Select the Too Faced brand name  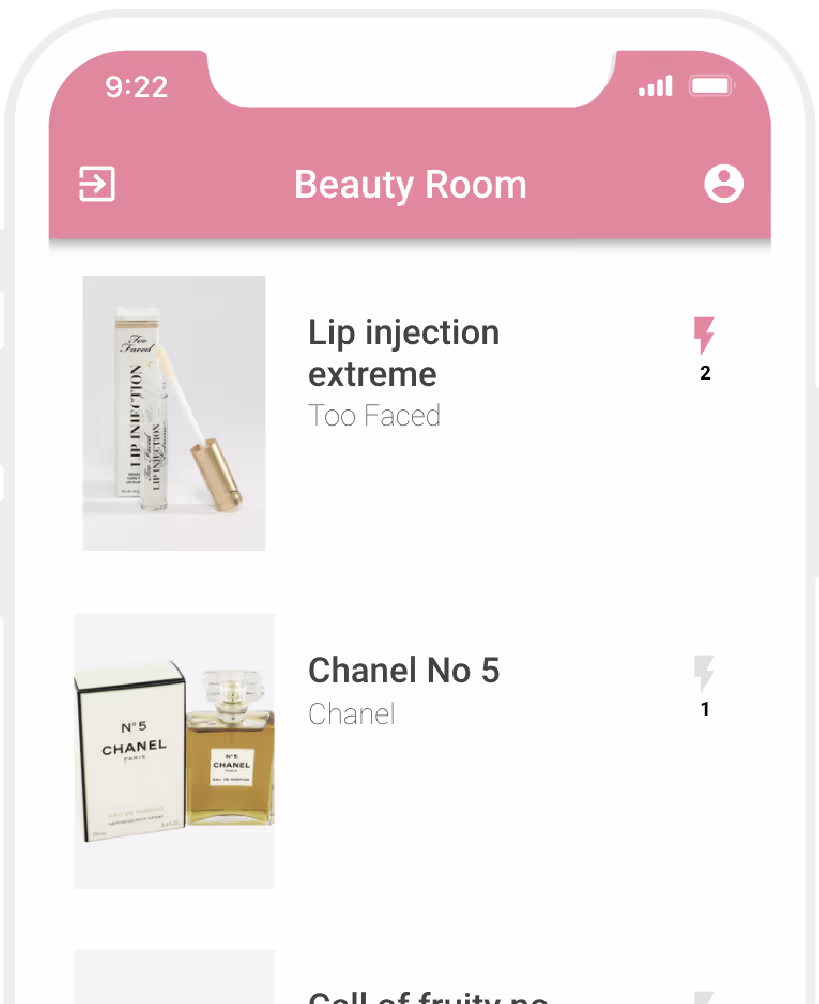(374, 415)
